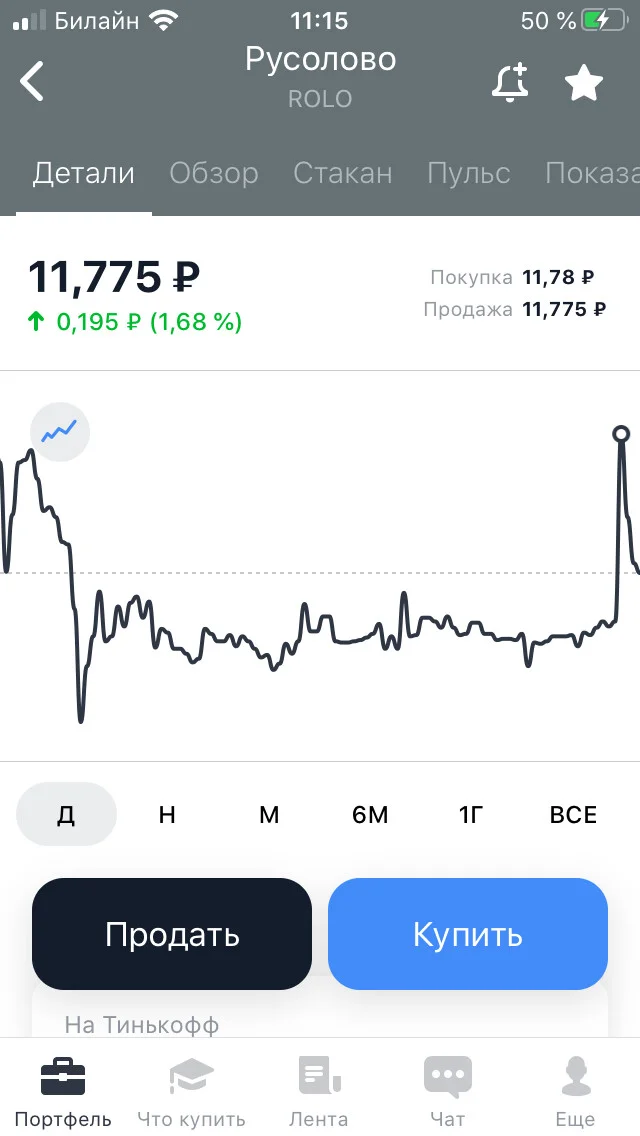The height and width of the screenshot is (1136, 640).
Task: Set the chart to the 1Г period
Action: click(x=471, y=814)
